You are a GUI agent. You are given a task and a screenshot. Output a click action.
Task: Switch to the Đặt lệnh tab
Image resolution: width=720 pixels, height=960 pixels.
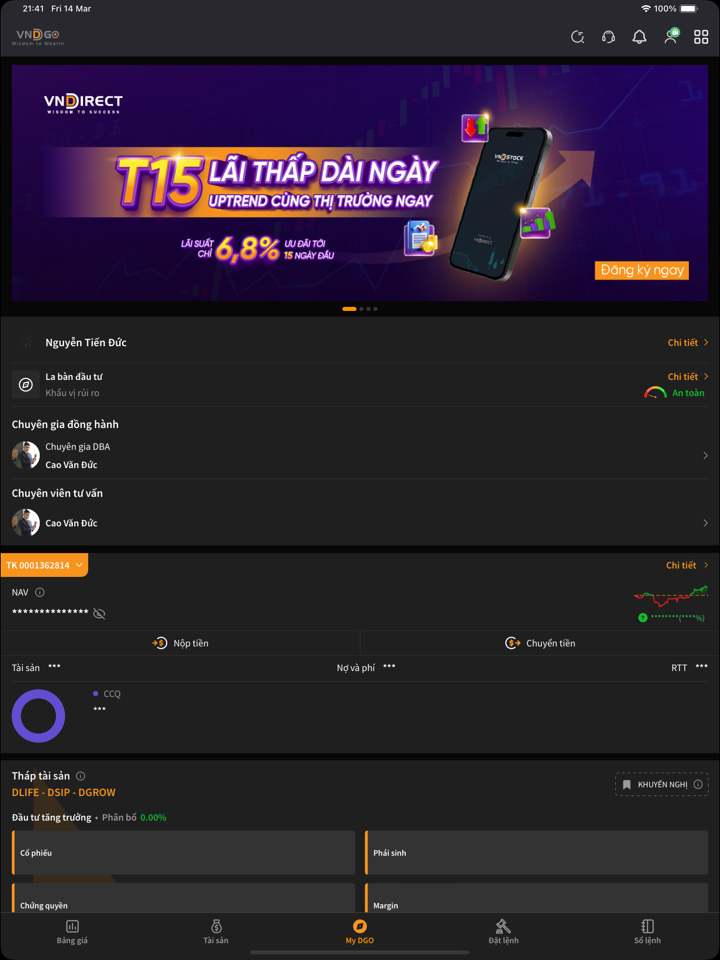503,932
